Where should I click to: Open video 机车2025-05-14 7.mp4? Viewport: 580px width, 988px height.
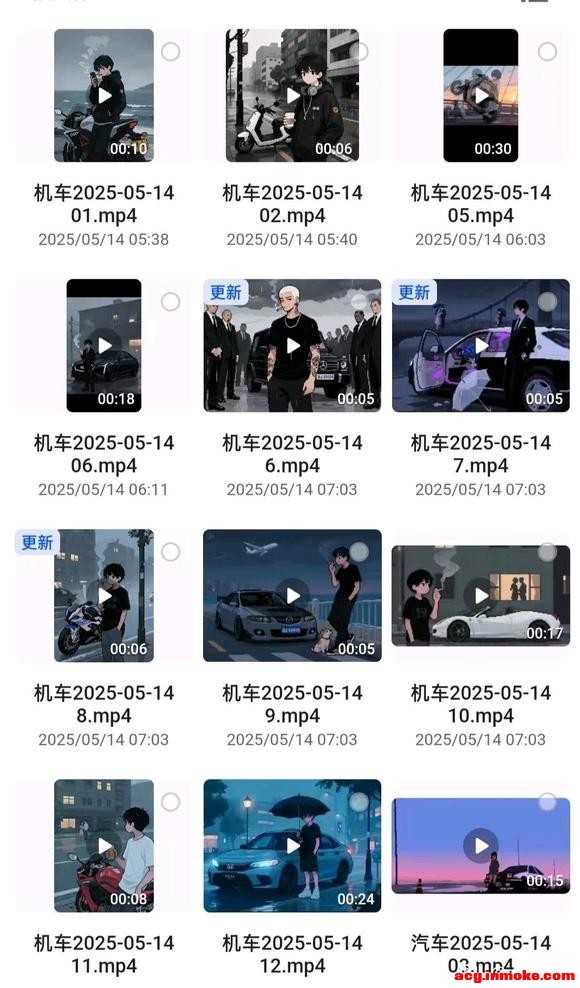(x=481, y=345)
